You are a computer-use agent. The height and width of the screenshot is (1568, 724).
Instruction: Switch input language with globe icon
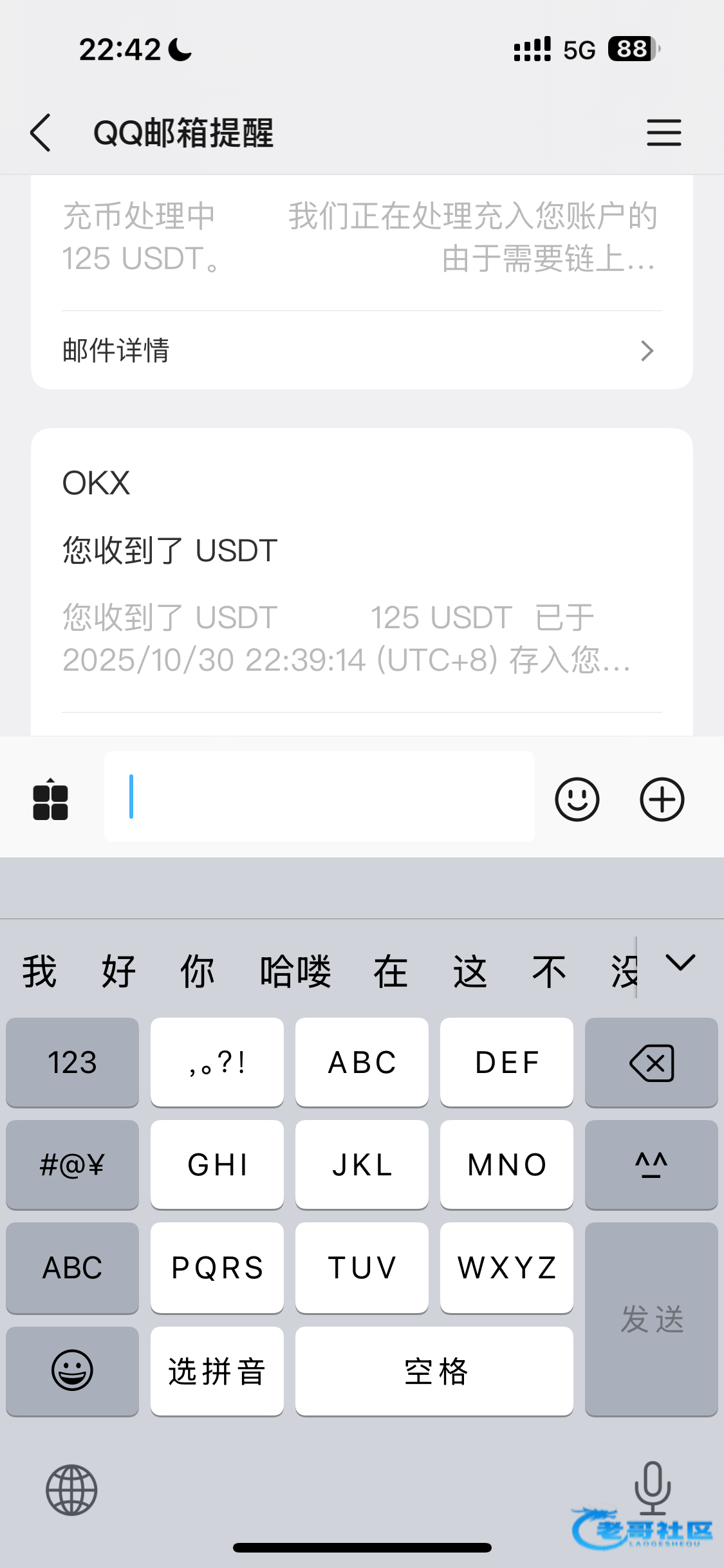[x=71, y=1490]
